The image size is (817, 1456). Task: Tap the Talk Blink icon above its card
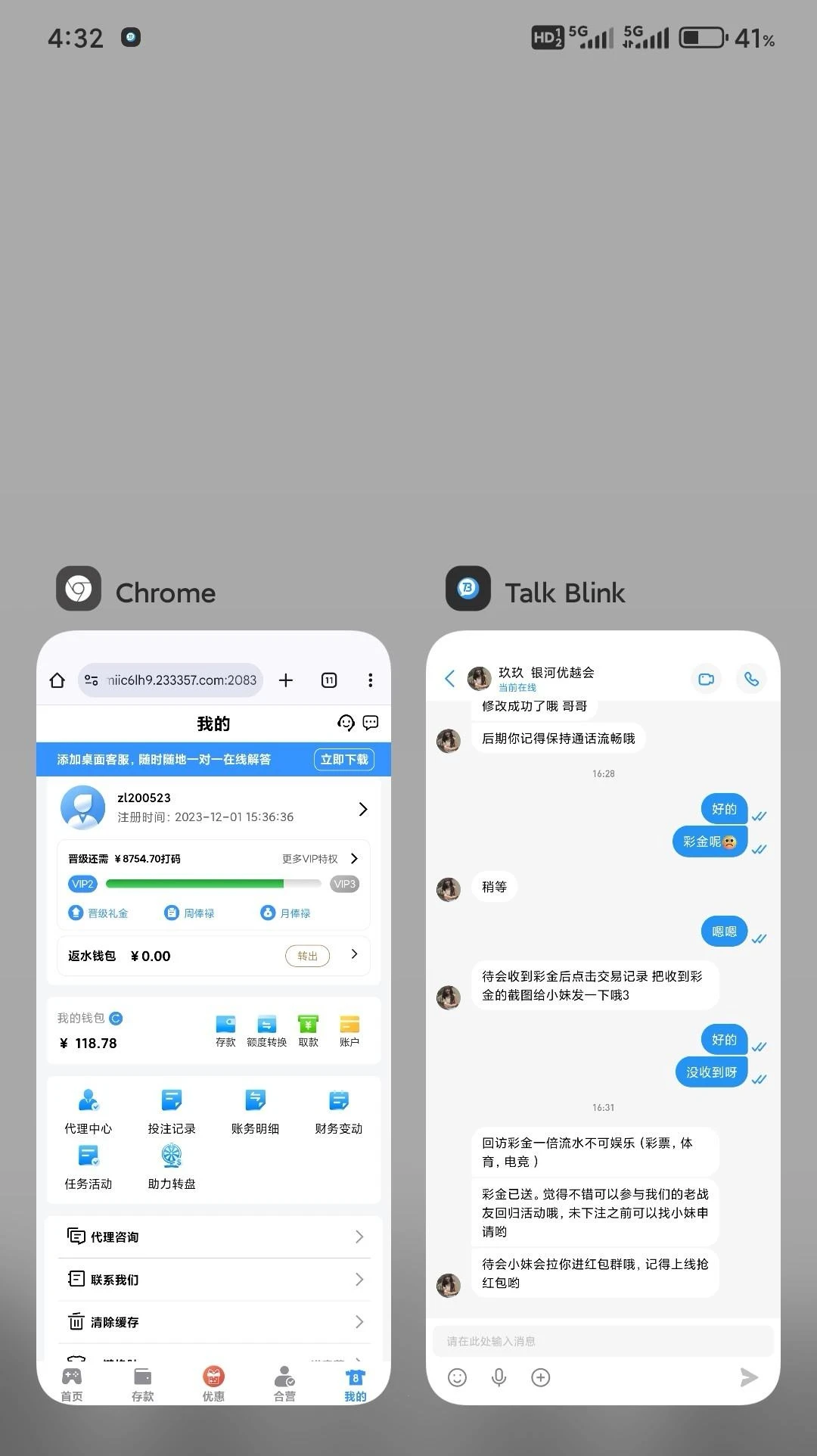coord(468,589)
